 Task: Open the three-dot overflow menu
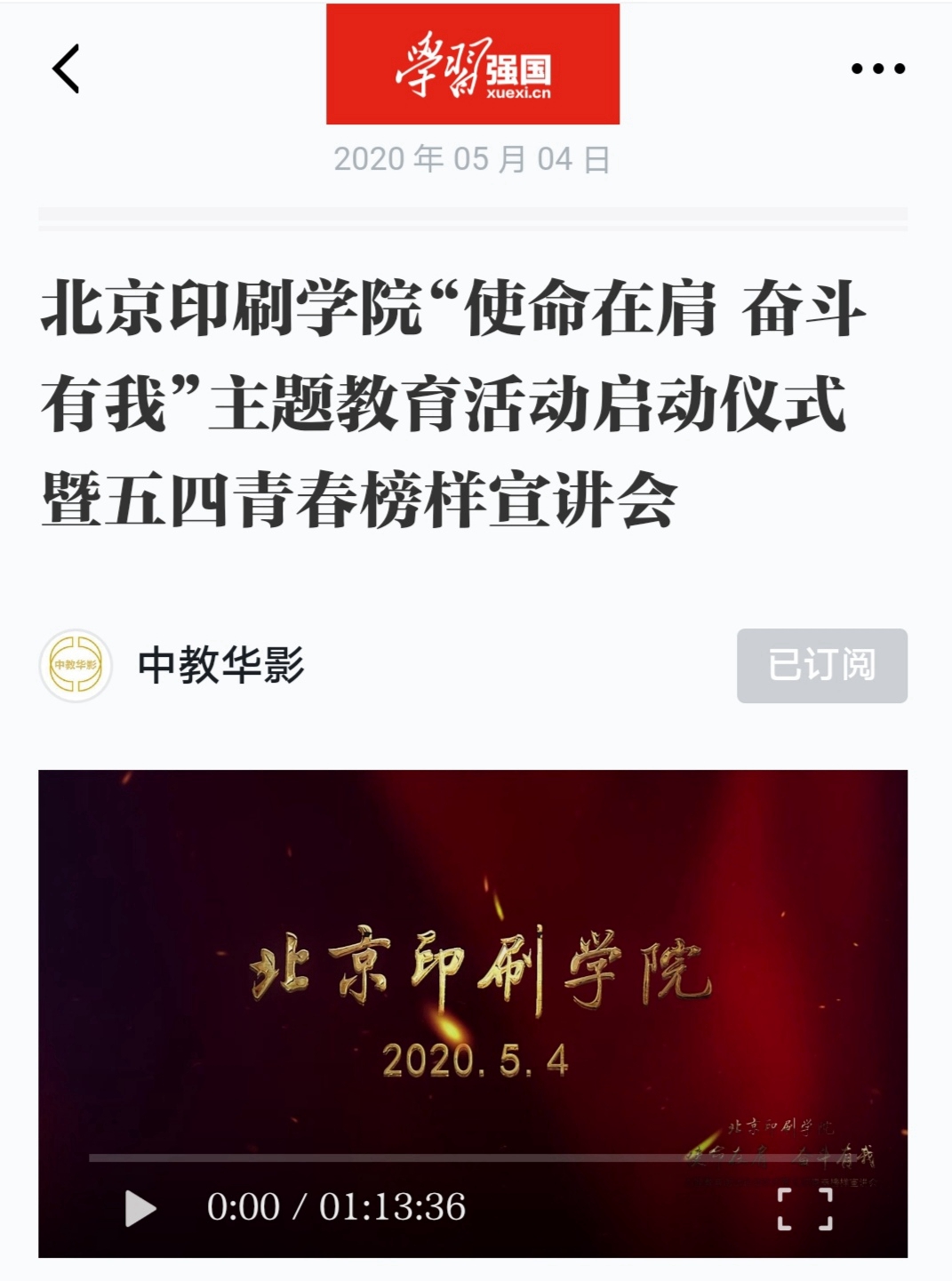pyautogui.click(x=877, y=68)
